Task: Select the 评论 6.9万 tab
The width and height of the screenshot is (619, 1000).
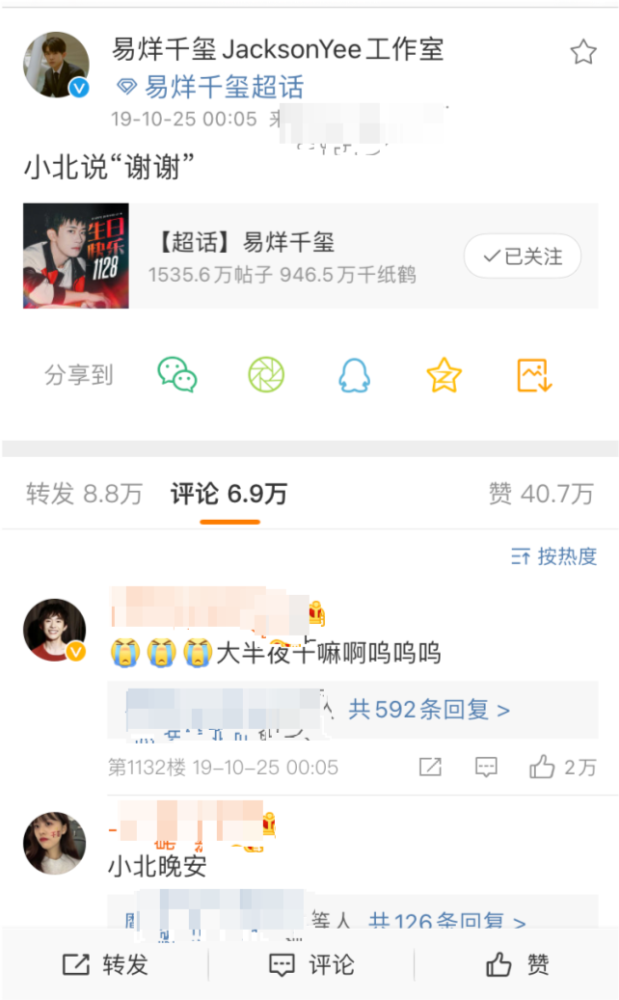Action: click(229, 494)
